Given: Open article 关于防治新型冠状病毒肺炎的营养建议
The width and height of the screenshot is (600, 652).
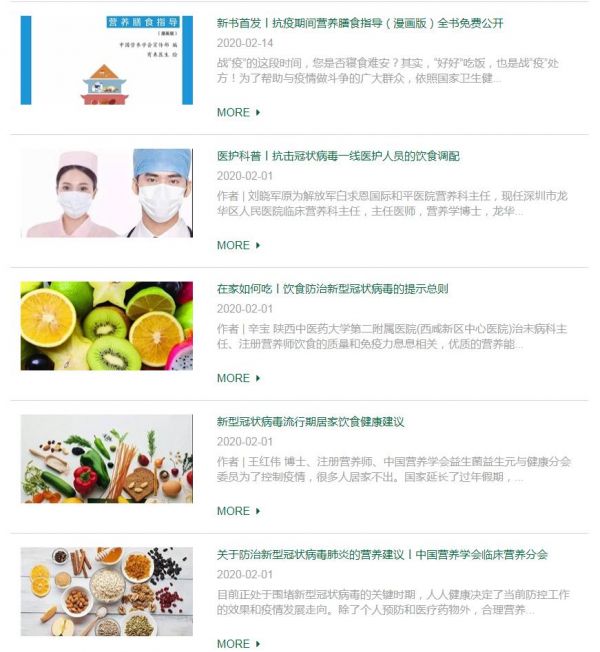Looking at the screenshot, I should click(382, 555).
